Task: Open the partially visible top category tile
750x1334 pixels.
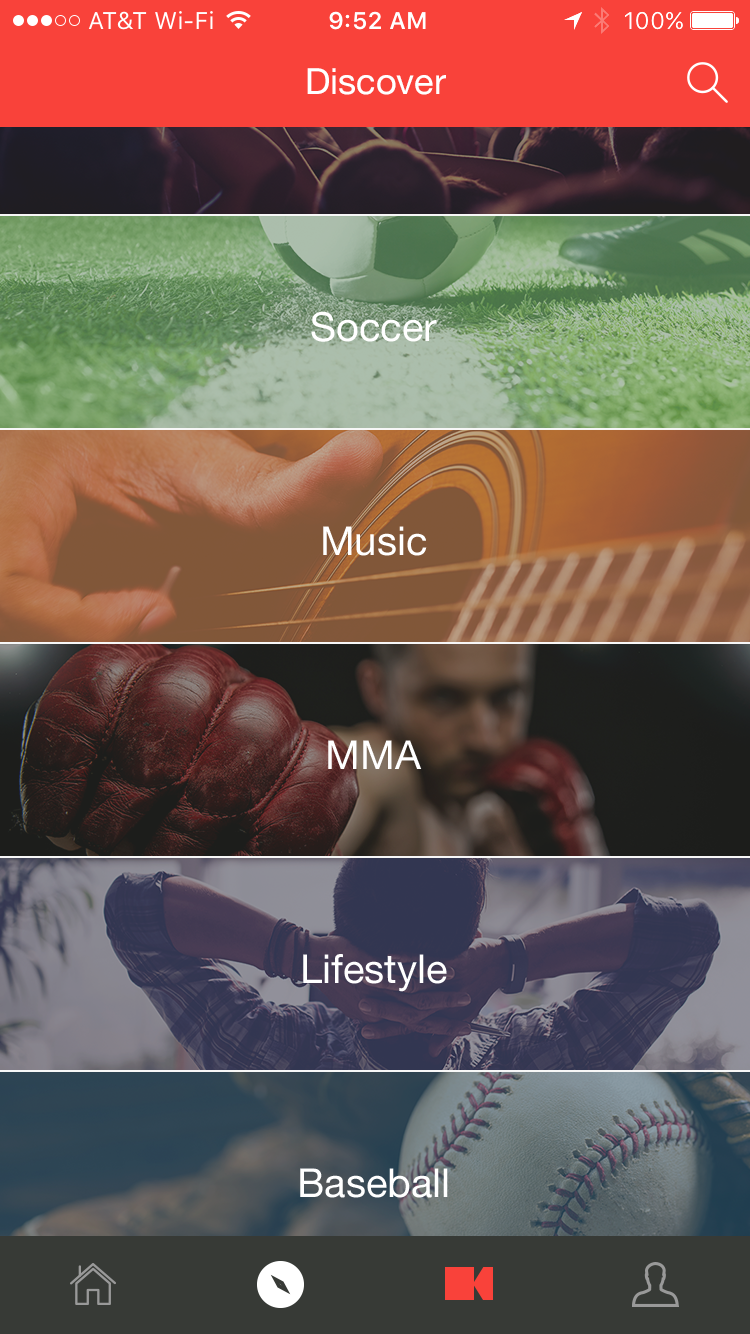Action: click(374, 170)
